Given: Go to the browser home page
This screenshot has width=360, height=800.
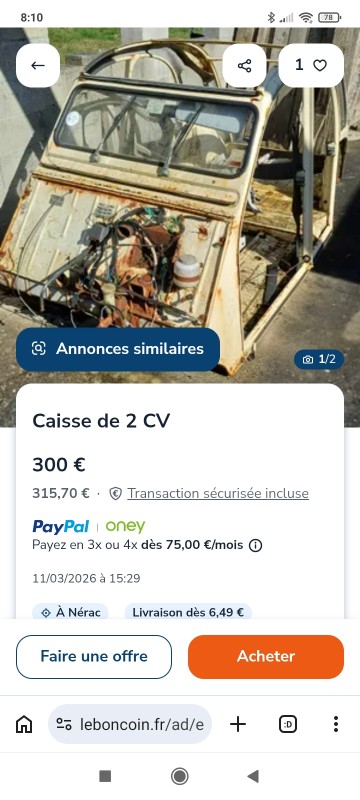Looking at the screenshot, I should click(24, 724).
